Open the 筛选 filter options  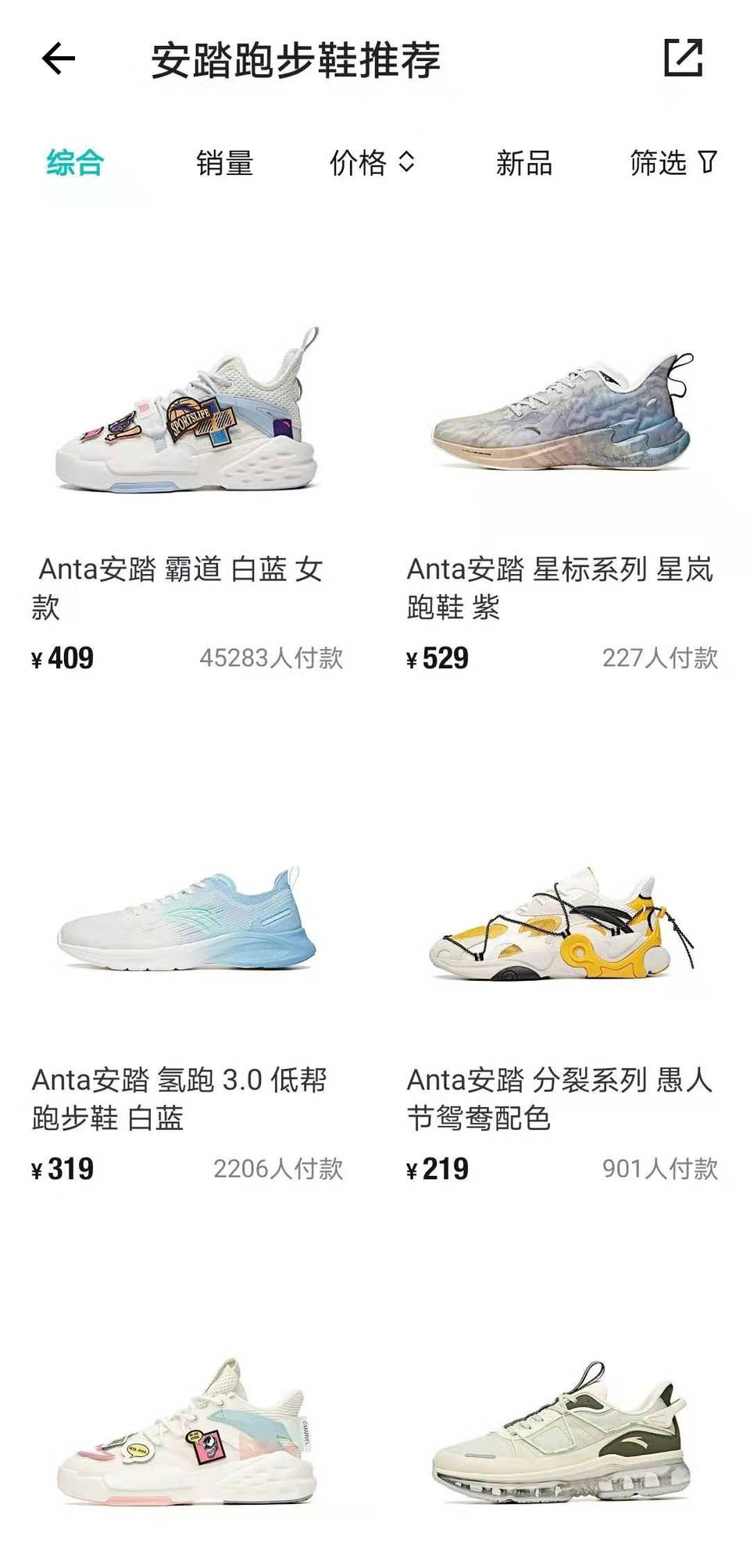click(673, 163)
